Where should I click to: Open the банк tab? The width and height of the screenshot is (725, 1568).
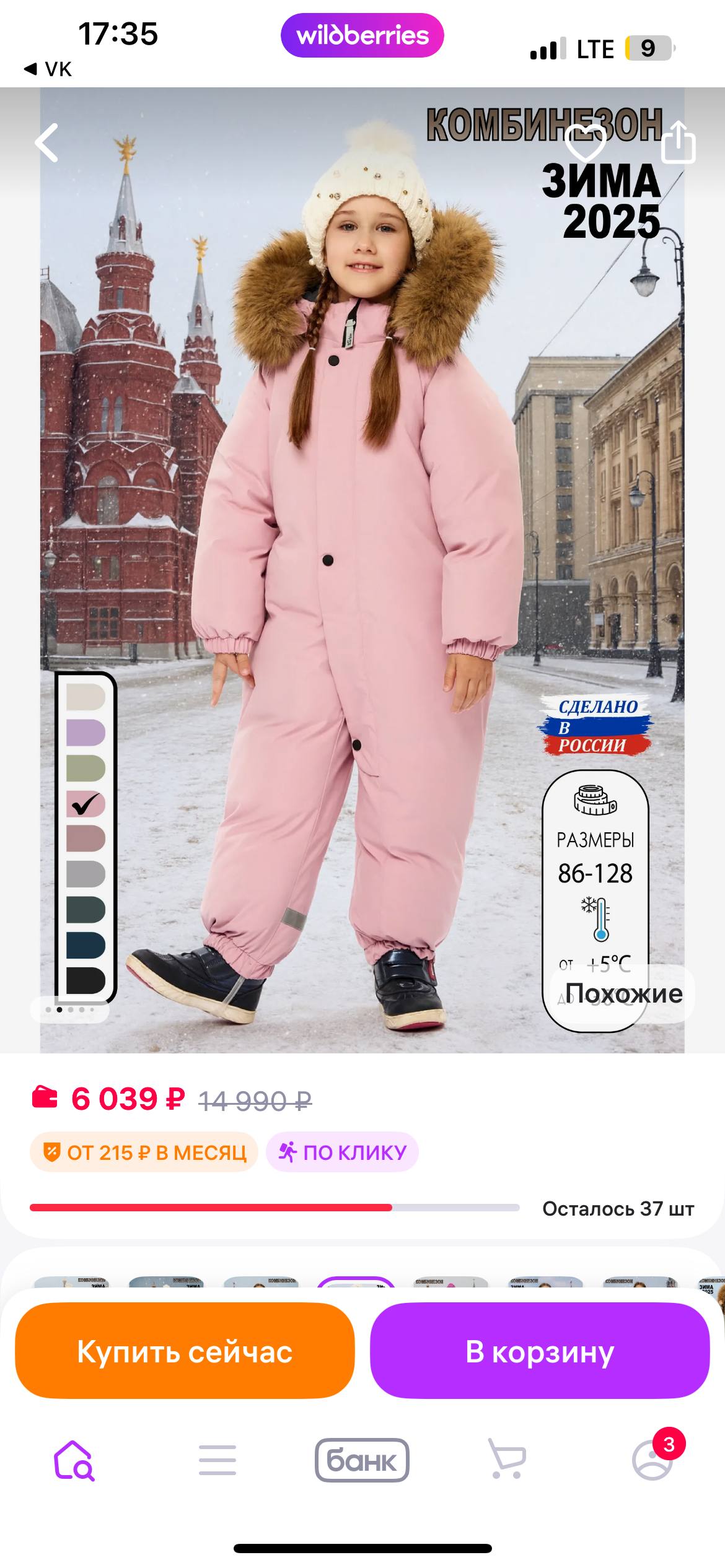[x=362, y=1460]
